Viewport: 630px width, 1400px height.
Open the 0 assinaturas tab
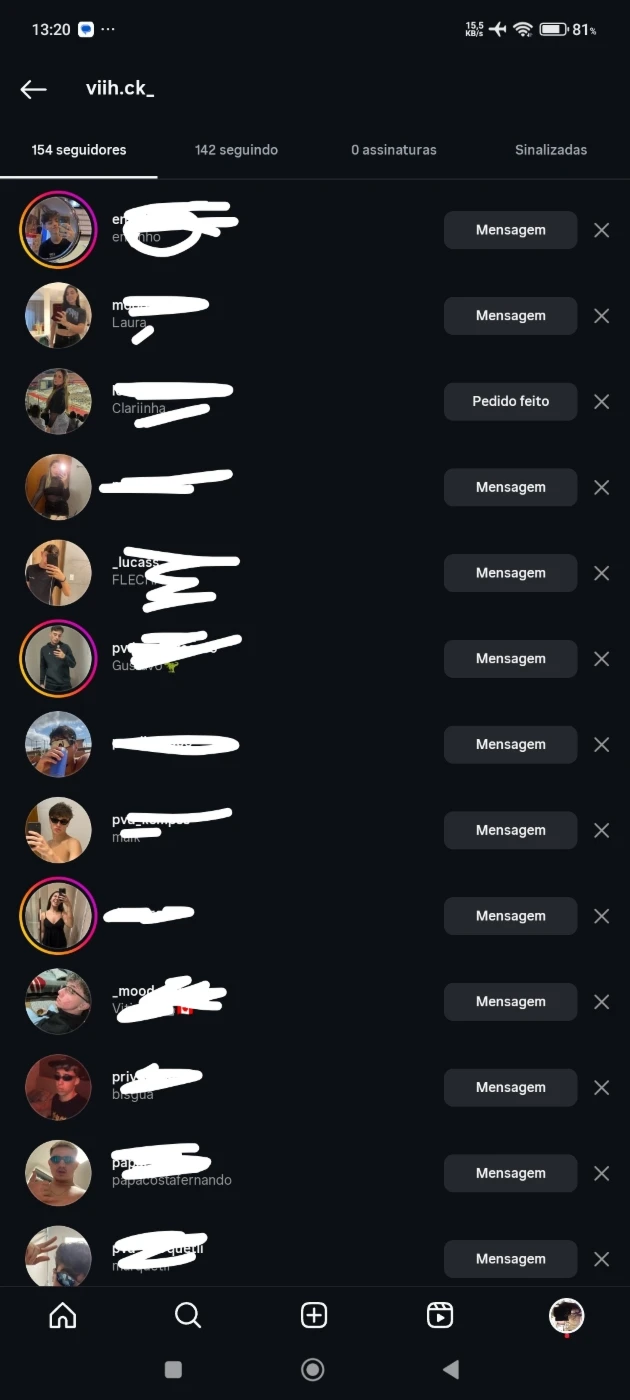[x=394, y=150]
